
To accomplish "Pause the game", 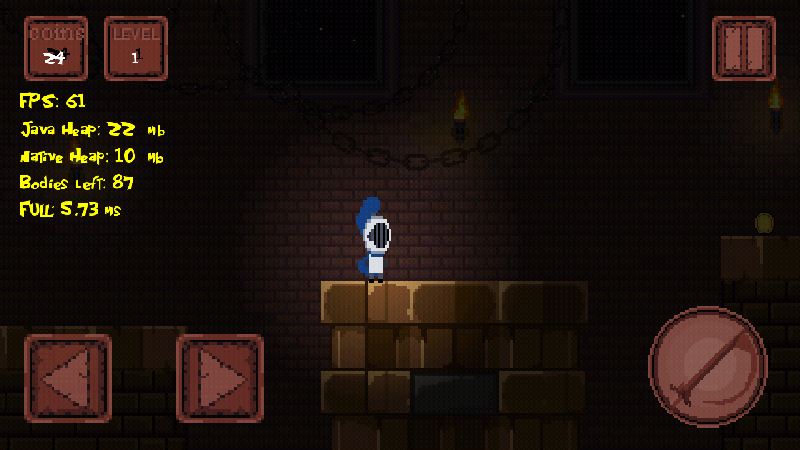I will coord(743,48).
